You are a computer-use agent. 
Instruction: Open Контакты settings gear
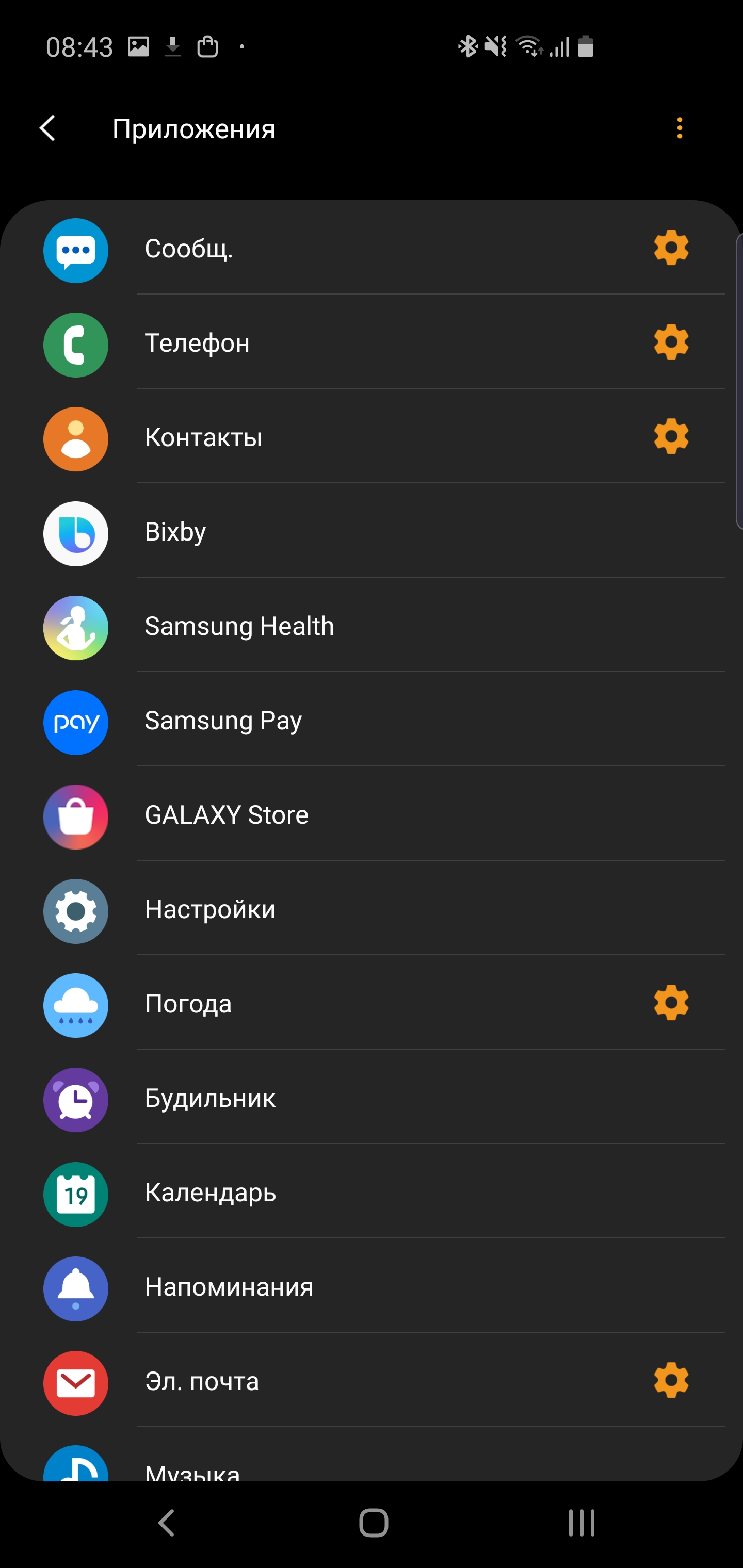pos(671,436)
